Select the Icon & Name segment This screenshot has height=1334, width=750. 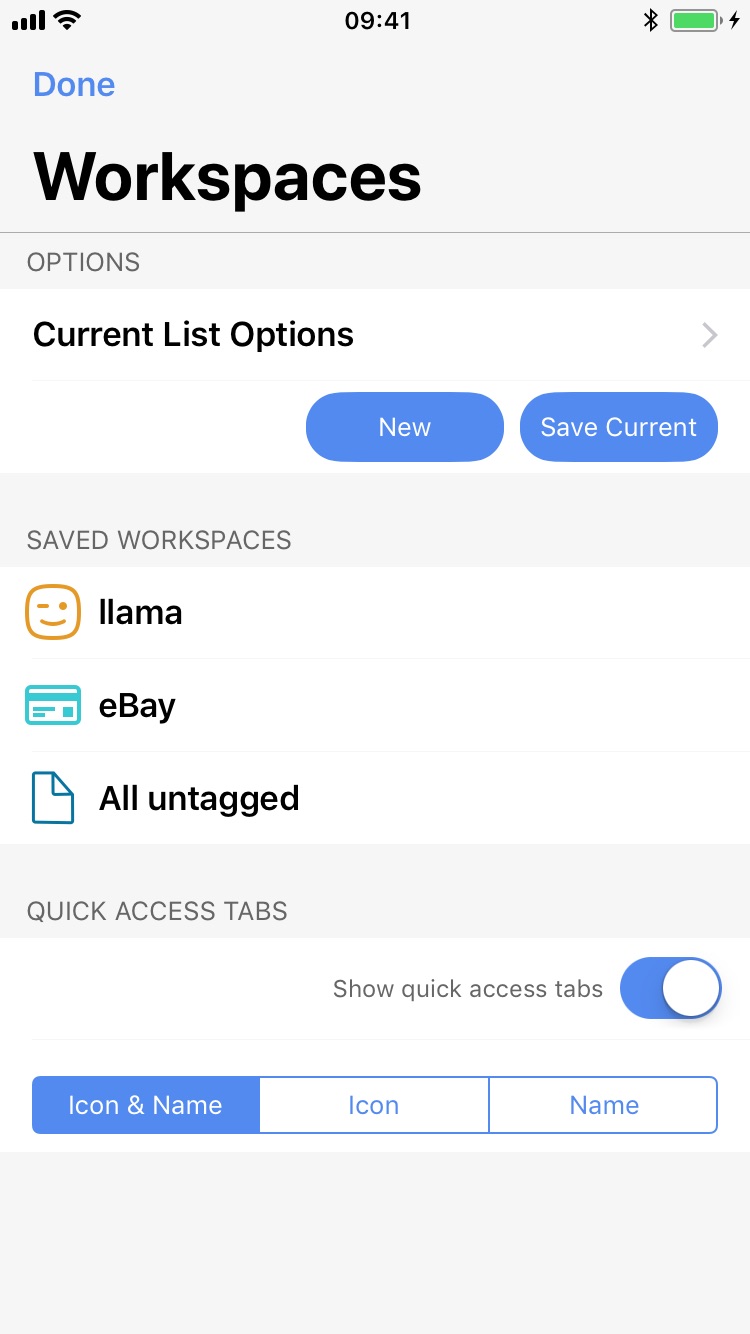146,1105
